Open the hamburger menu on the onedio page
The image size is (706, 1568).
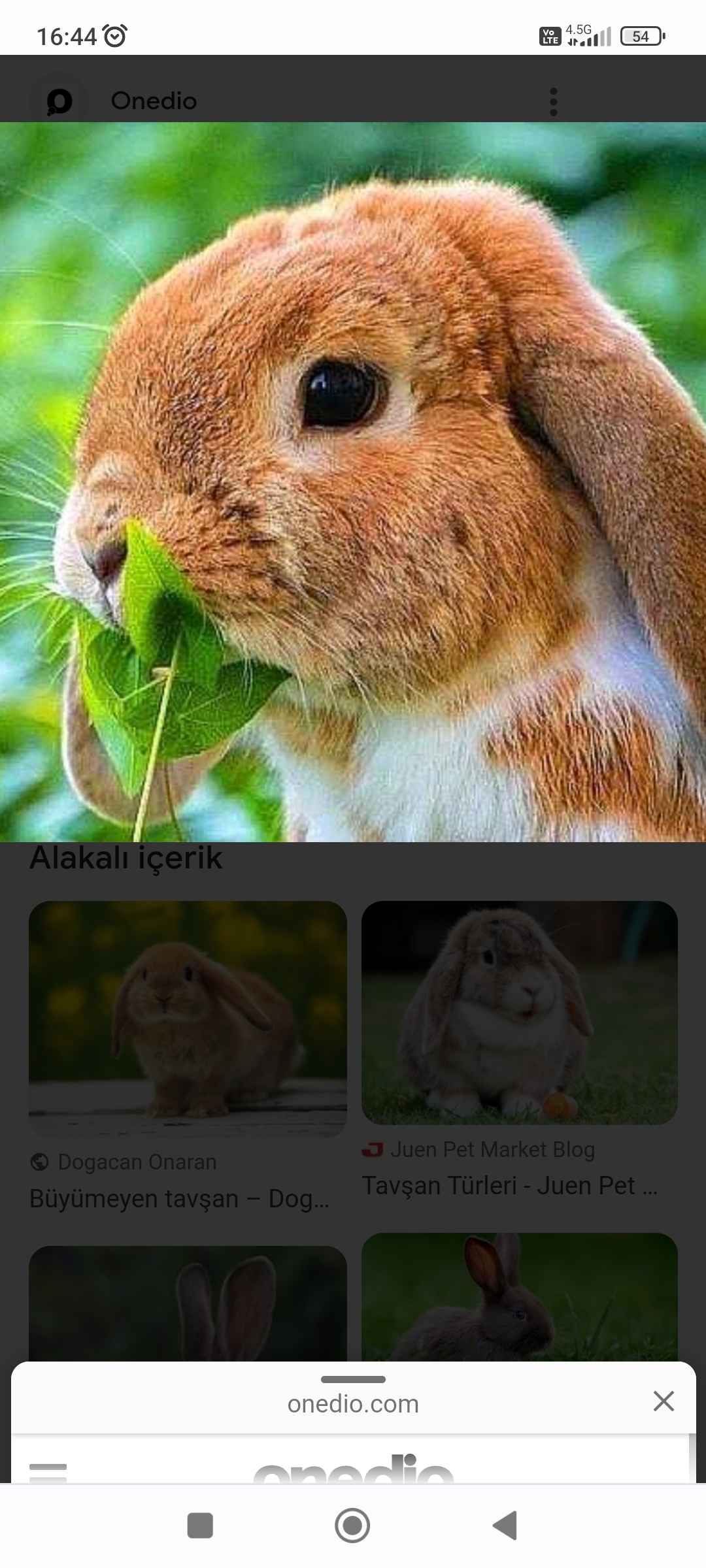tap(48, 1473)
